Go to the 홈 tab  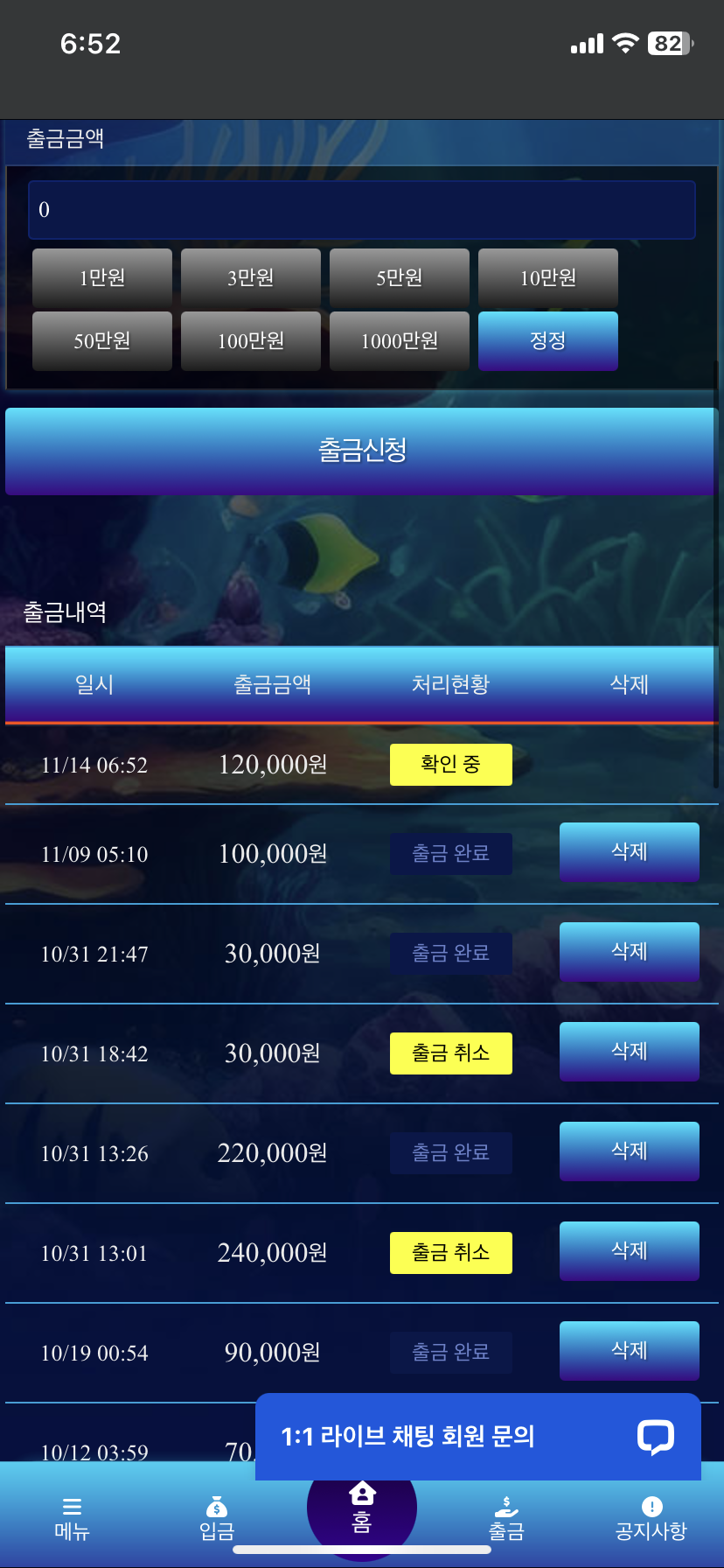362,1508
